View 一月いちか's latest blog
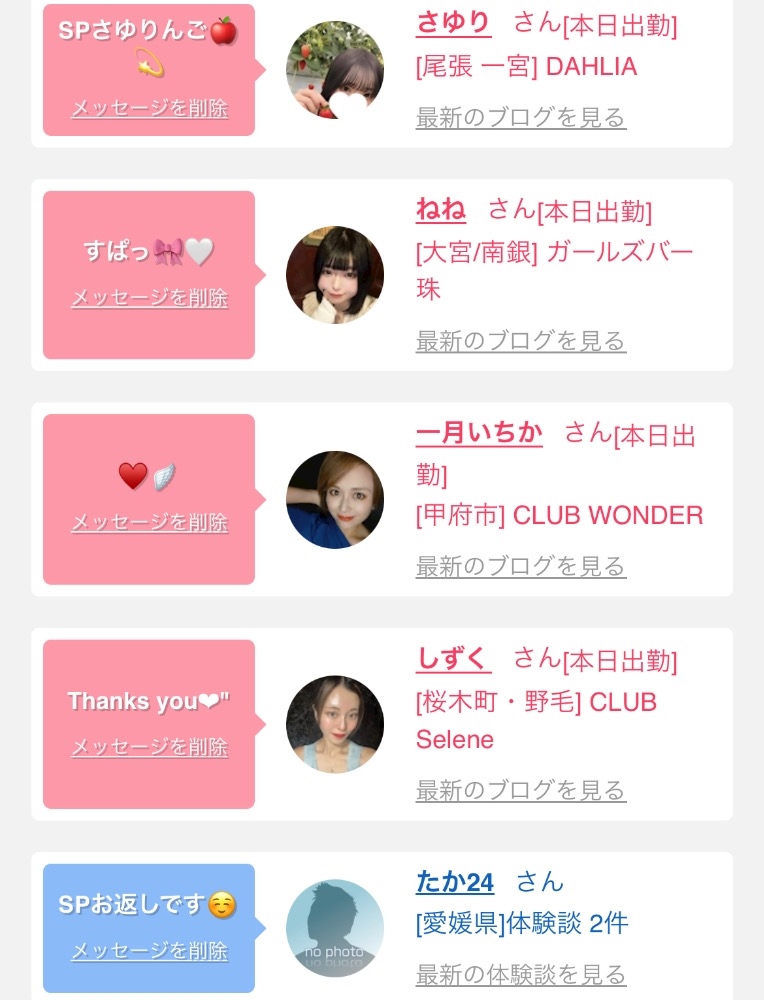764x1000 pixels. coord(520,566)
